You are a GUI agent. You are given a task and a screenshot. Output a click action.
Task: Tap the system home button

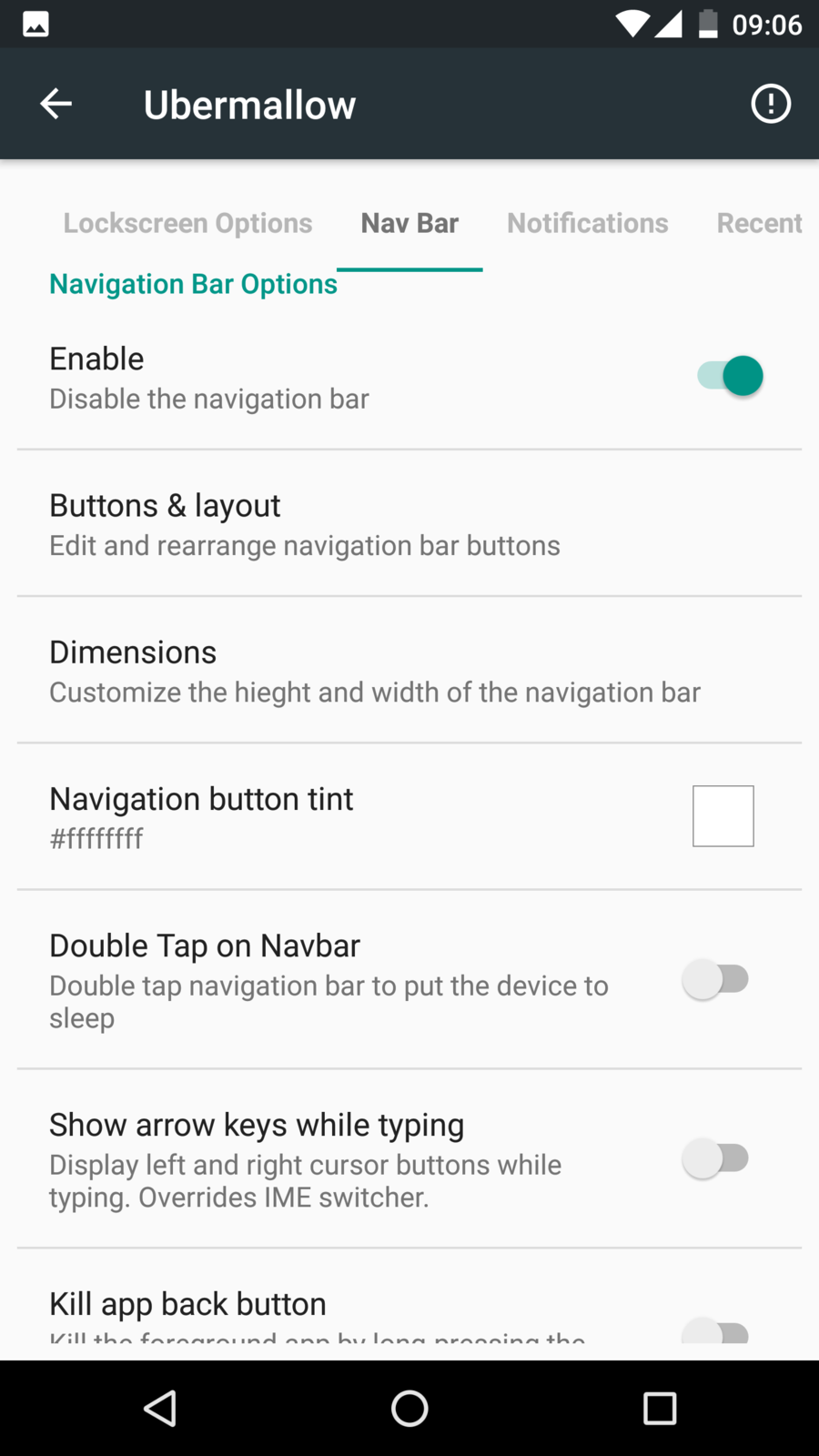click(x=409, y=1409)
